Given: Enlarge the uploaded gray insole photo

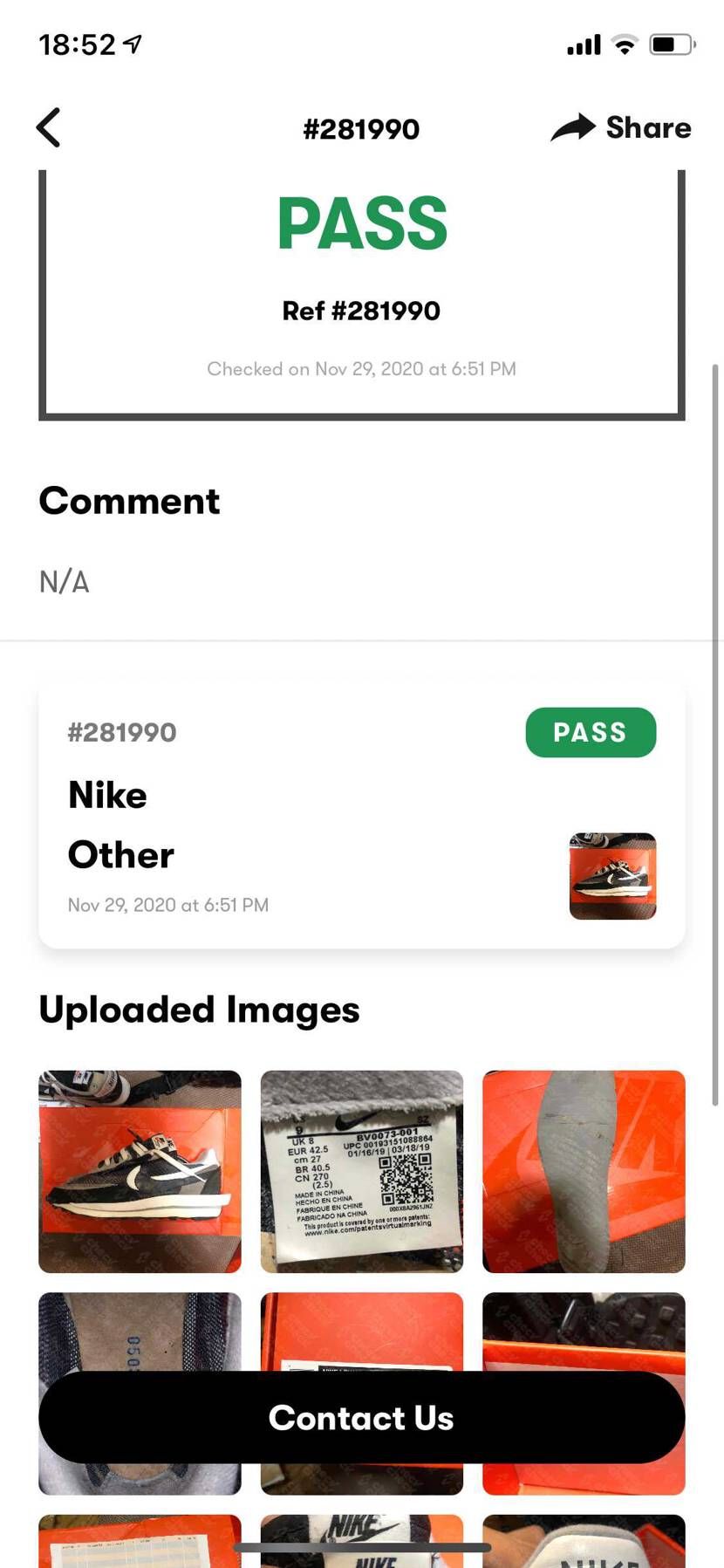Looking at the screenshot, I should tap(583, 1171).
